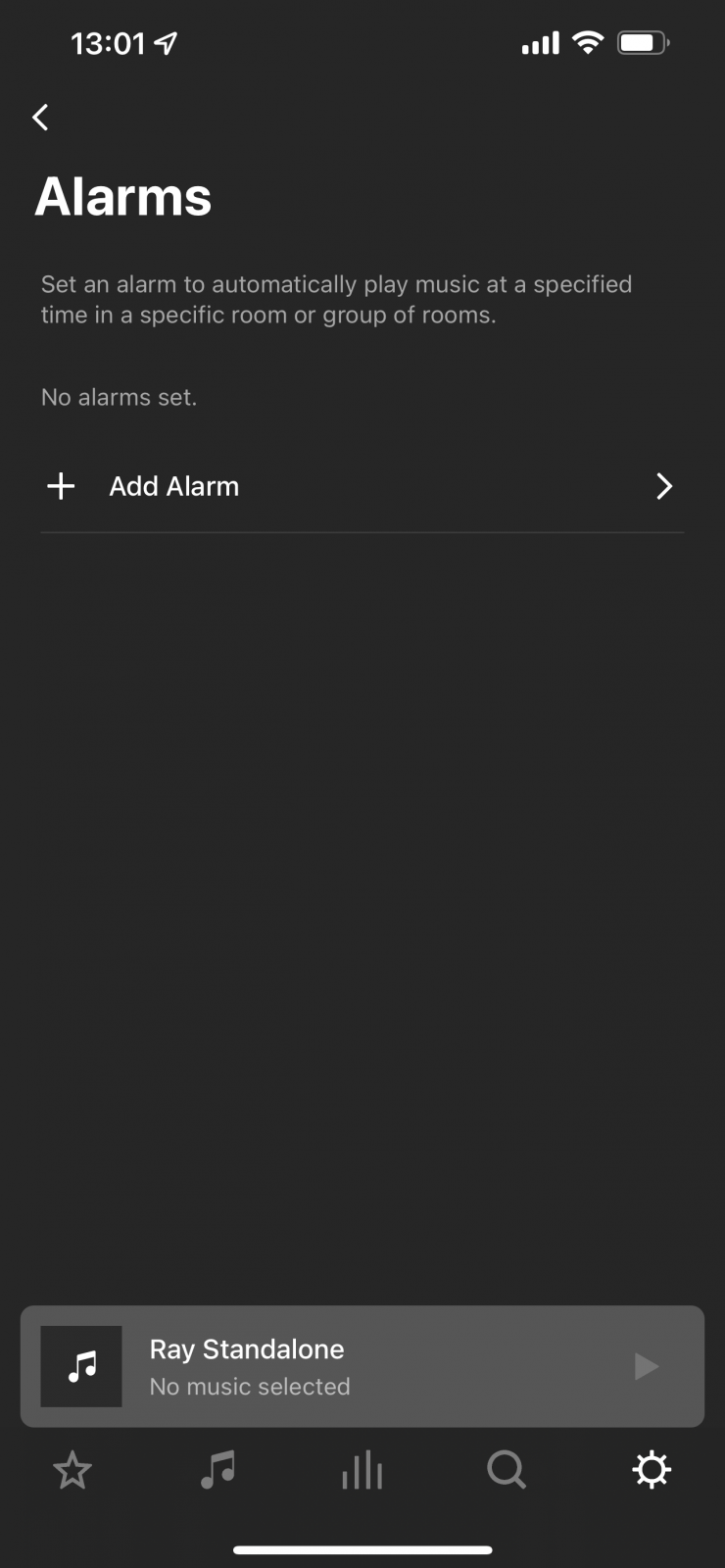
Task: Switch to the search tab
Action: pyautogui.click(x=507, y=1470)
